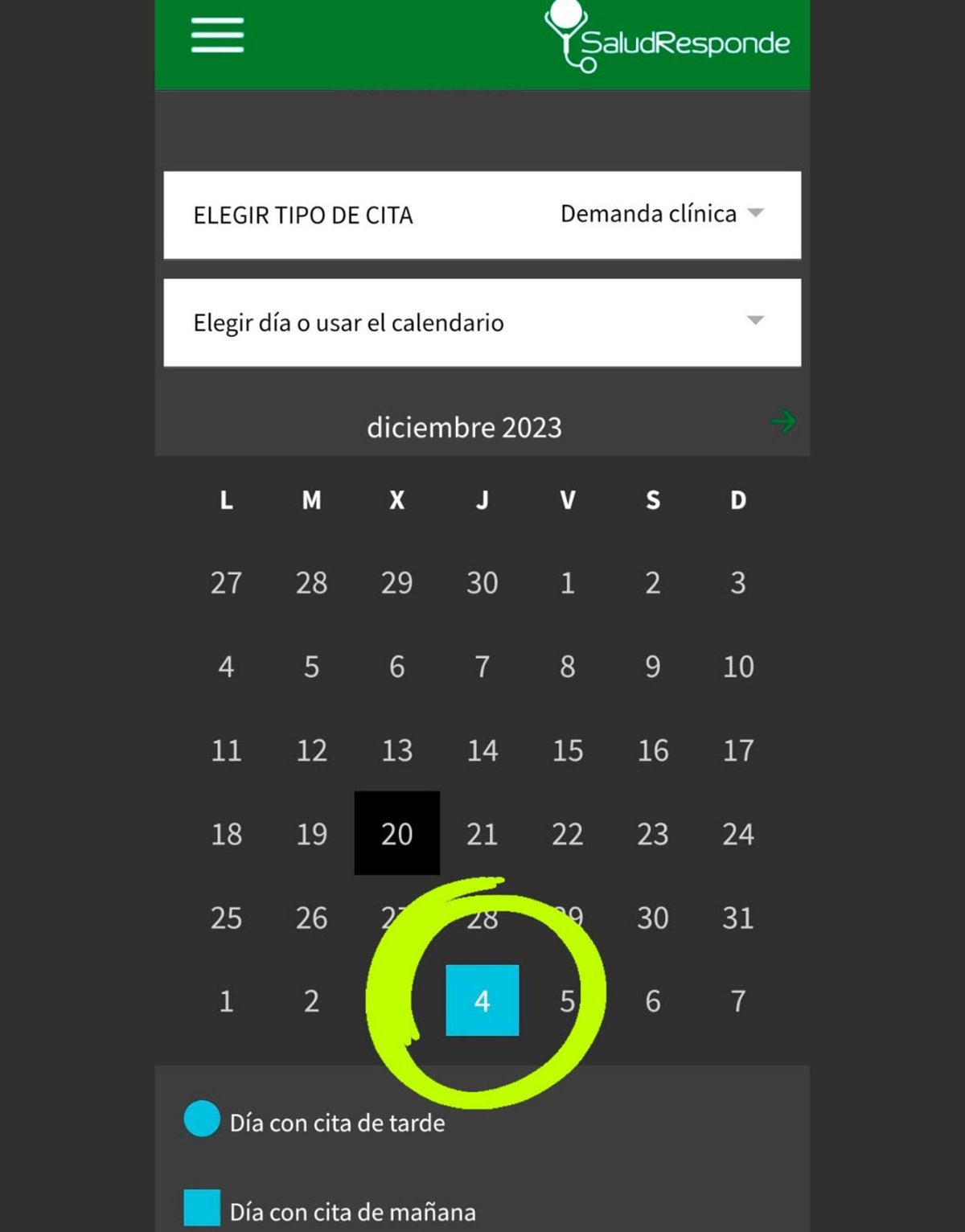The width and height of the screenshot is (965, 1232).
Task: Choose day 21 in December calendar
Action: (482, 834)
